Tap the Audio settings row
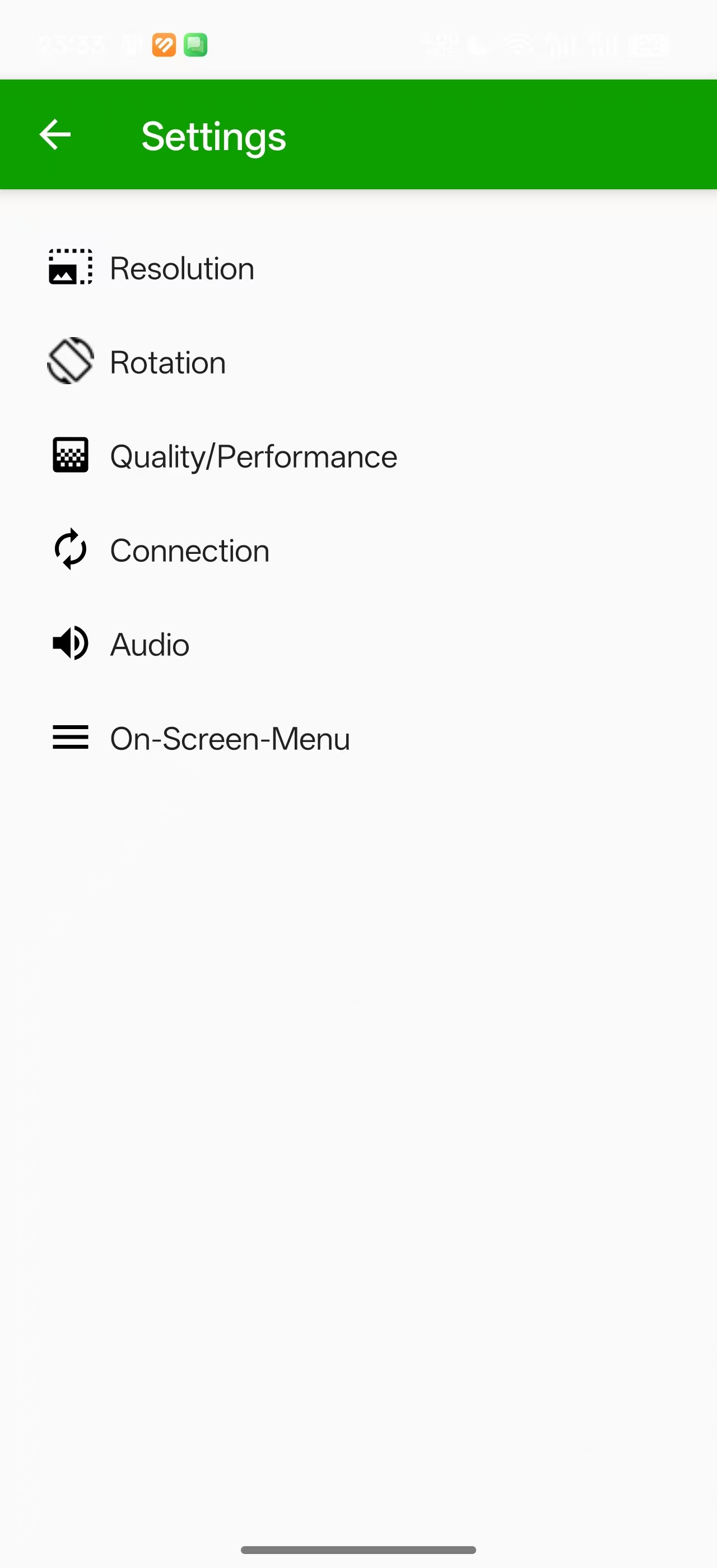This screenshot has width=717, height=1568. (x=150, y=645)
